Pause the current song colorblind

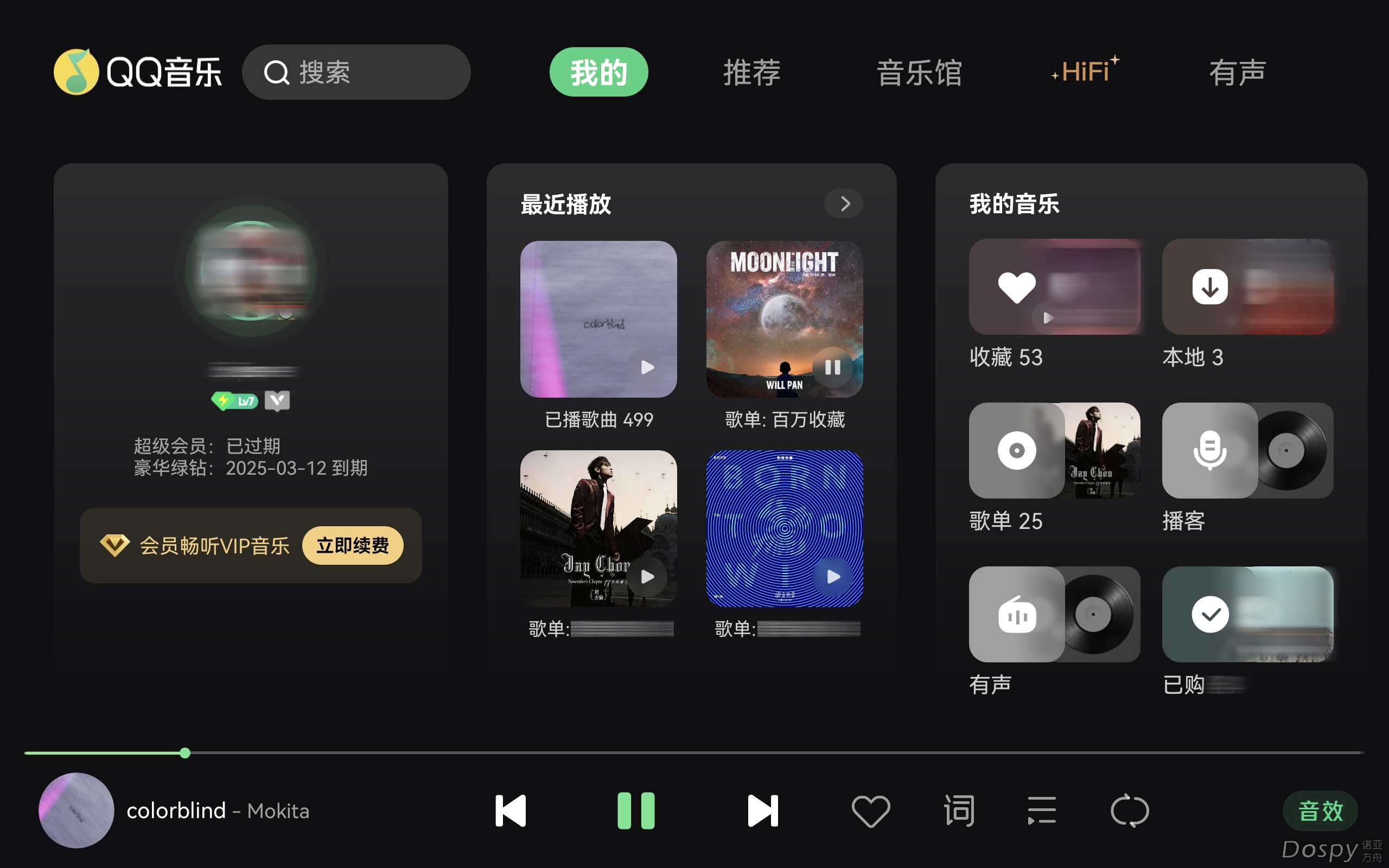[635, 810]
